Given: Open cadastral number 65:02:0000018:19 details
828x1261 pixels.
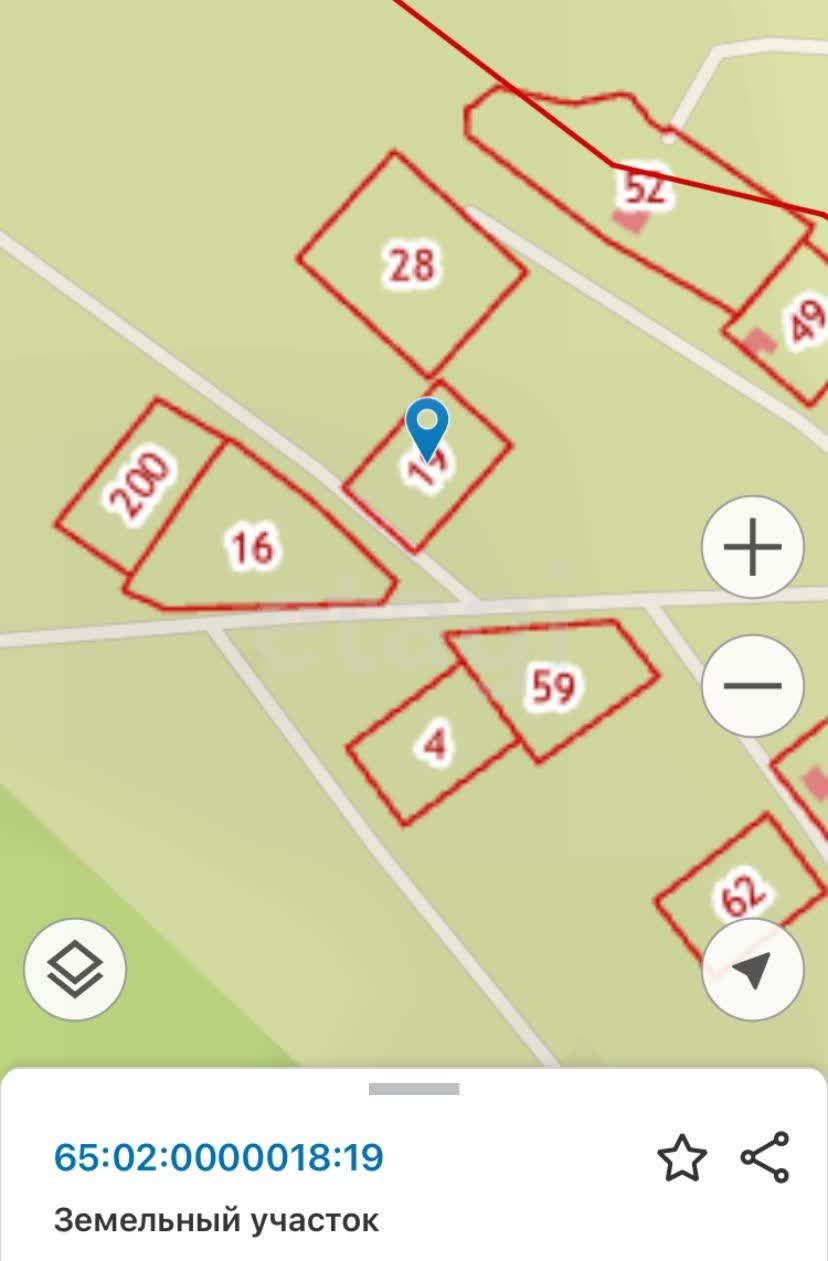Looking at the screenshot, I should click(219, 1158).
